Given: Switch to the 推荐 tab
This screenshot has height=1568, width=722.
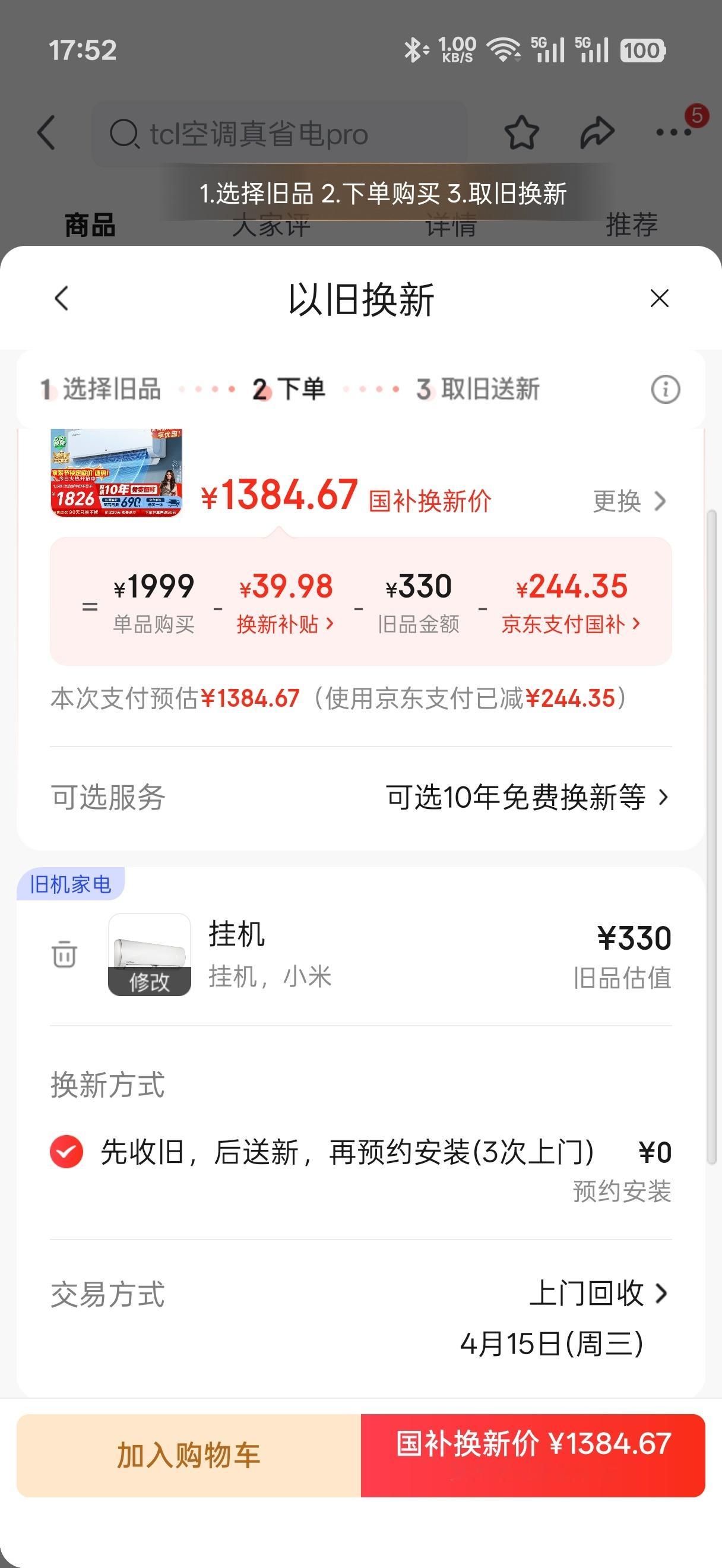Looking at the screenshot, I should tap(631, 225).
